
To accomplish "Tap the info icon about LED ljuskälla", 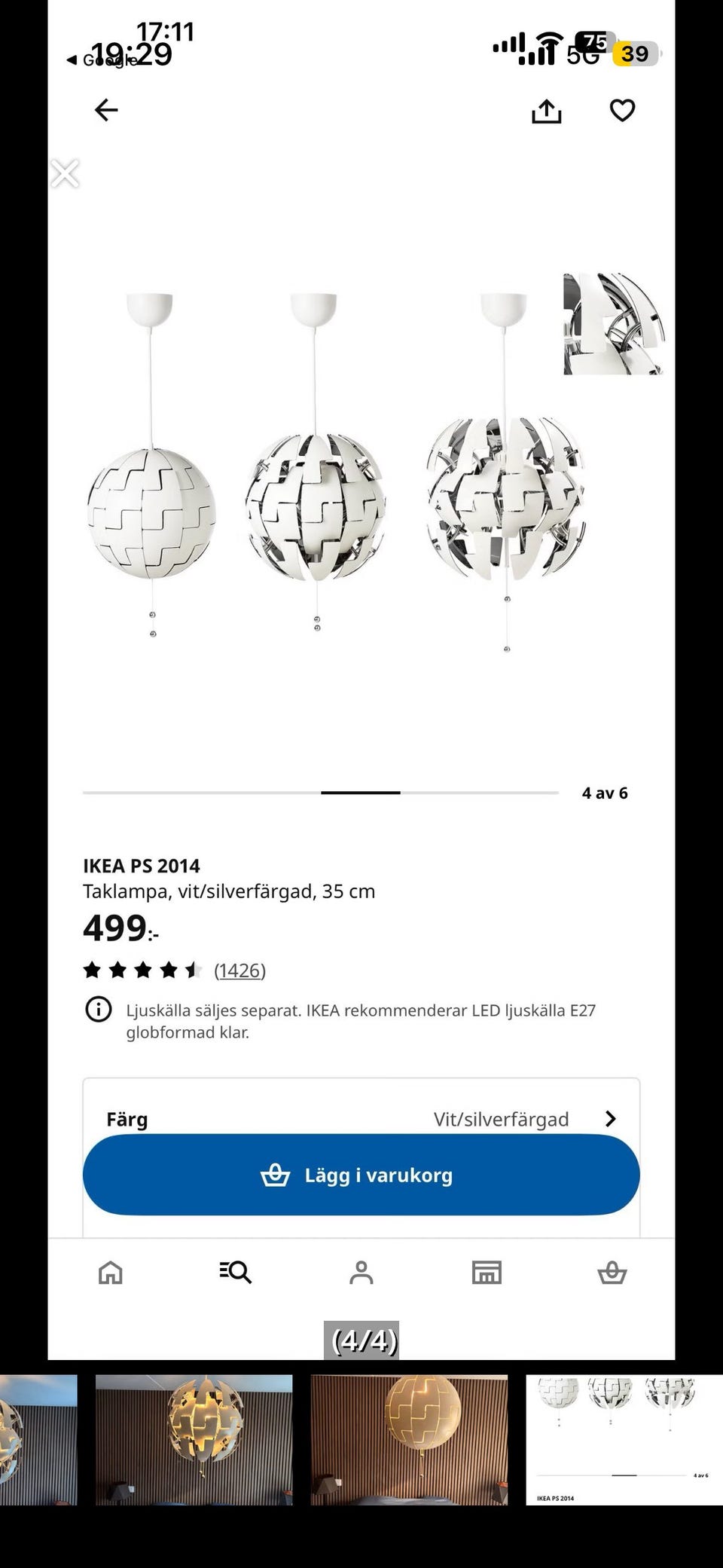I will coord(101,1010).
